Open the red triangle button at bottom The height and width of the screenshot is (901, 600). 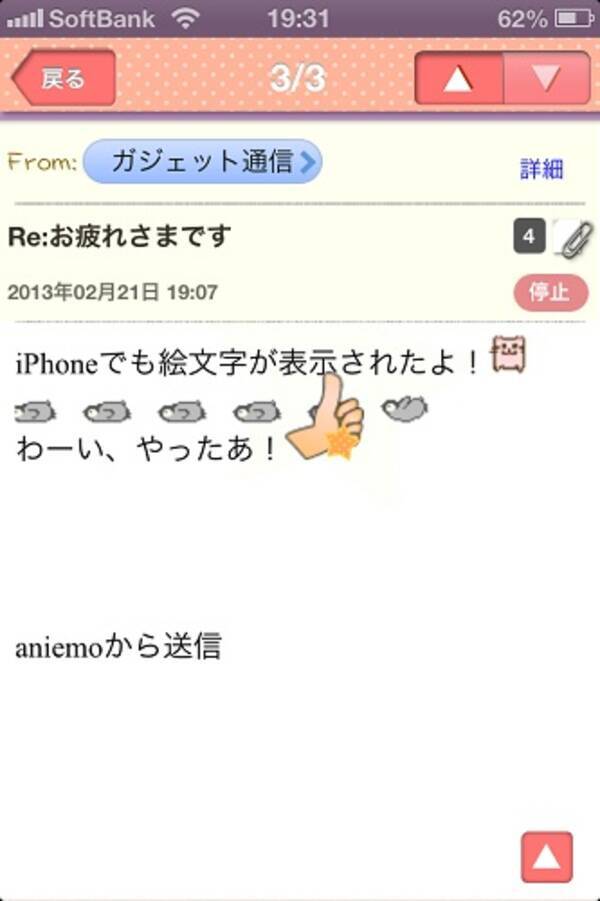pyautogui.click(x=547, y=857)
